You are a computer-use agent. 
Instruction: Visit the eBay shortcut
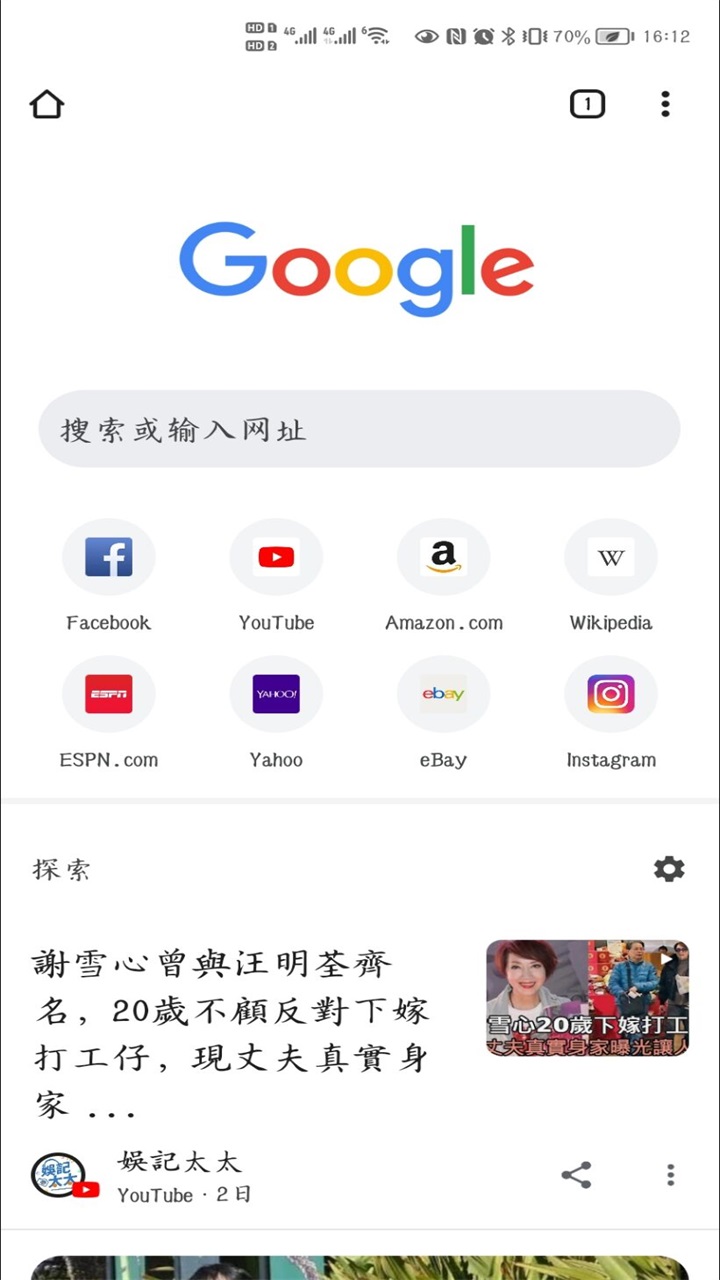pyautogui.click(x=443, y=694)
